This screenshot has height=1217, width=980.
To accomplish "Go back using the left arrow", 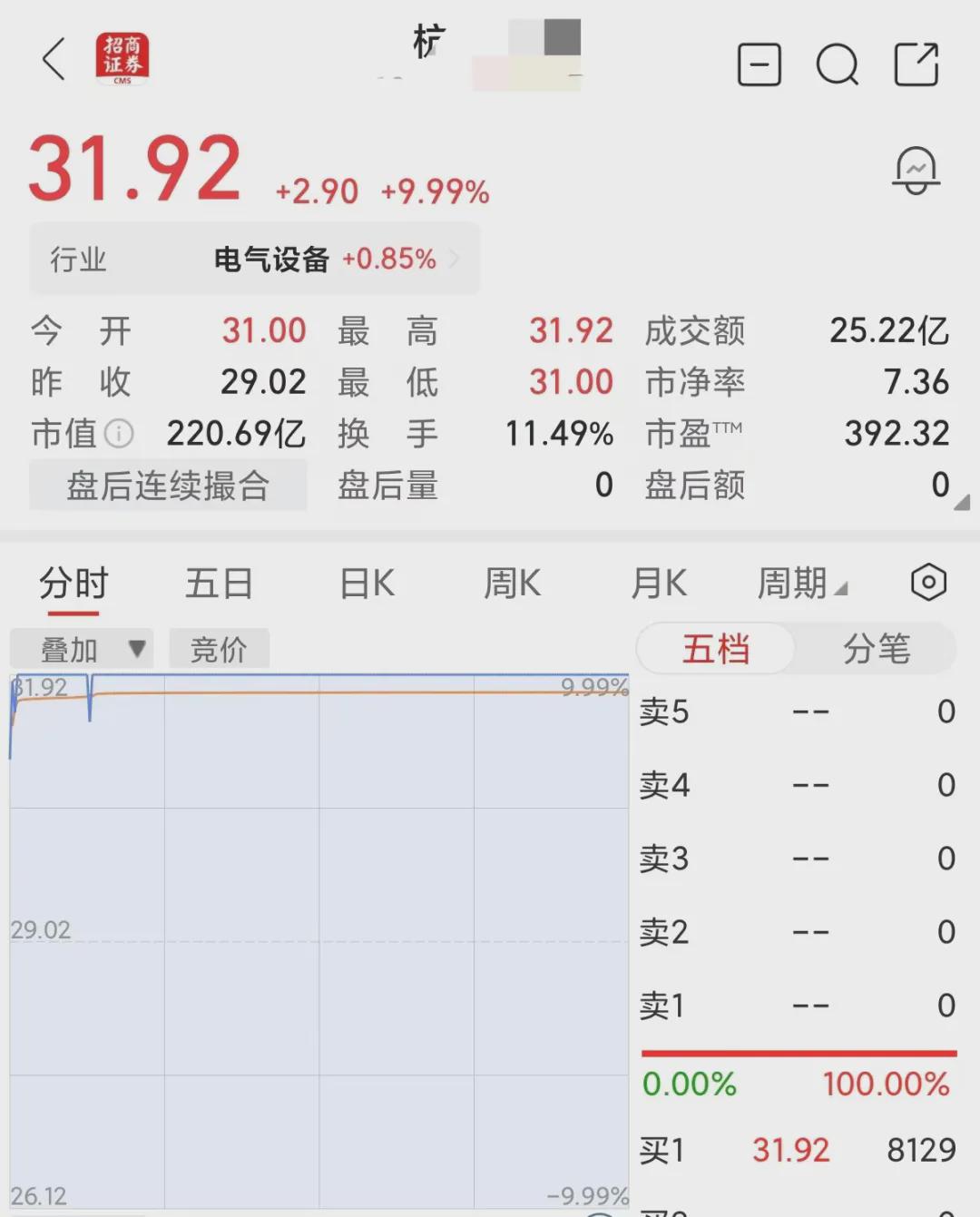I will [54, 59].
